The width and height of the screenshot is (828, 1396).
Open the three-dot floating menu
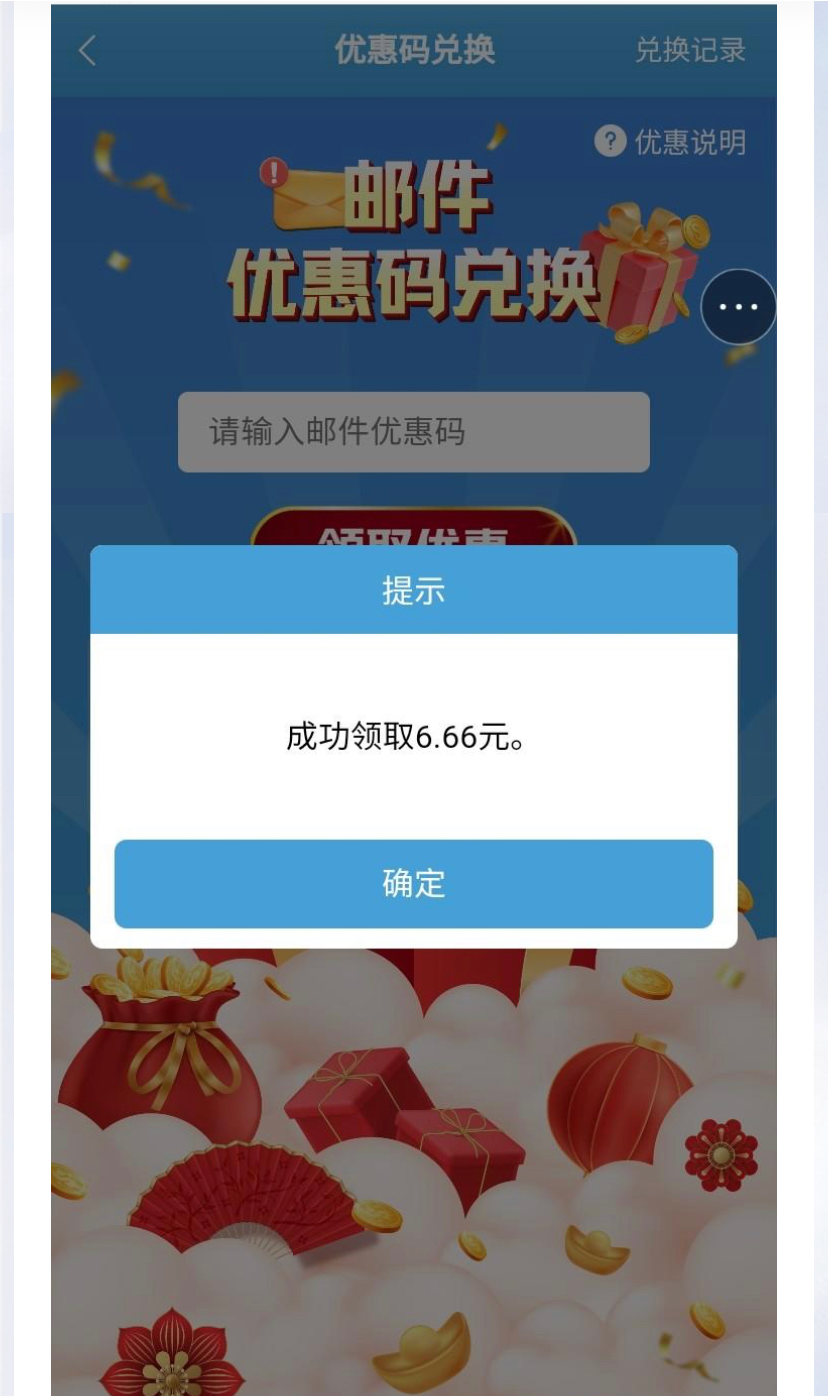click(x=738, y=307)
